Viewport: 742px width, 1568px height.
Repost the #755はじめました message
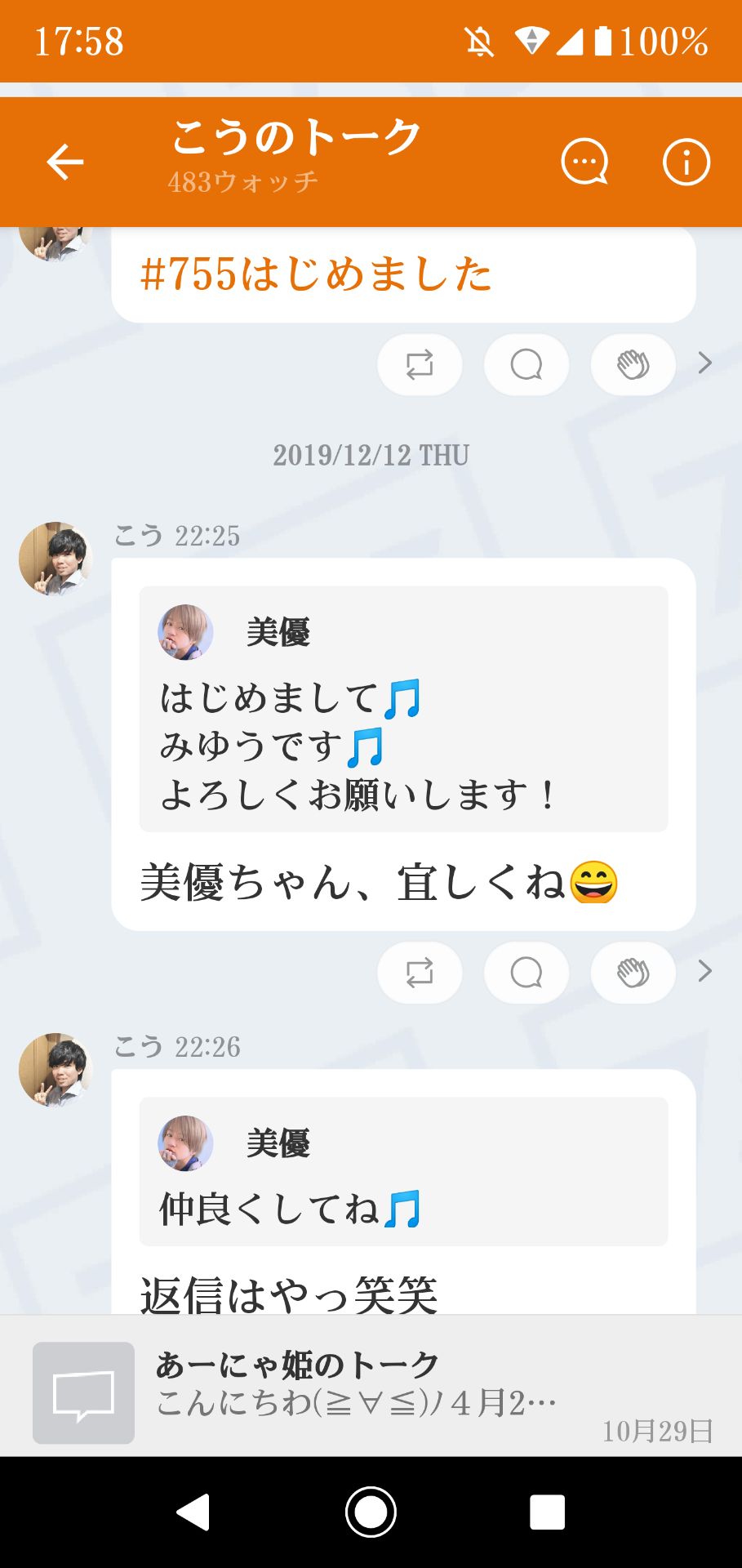[420, 364]
